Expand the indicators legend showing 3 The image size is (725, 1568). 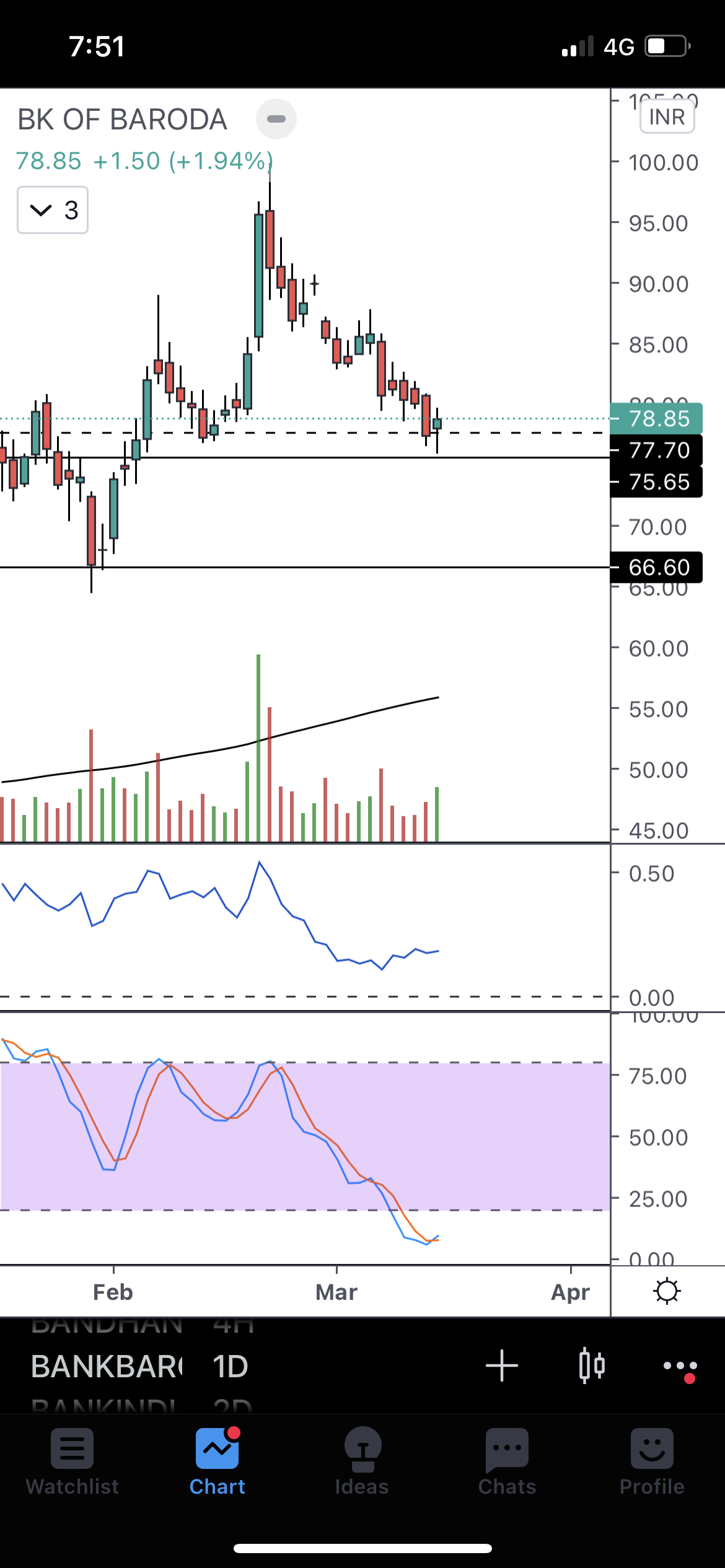pyautogui.click(x=53, y=211)
